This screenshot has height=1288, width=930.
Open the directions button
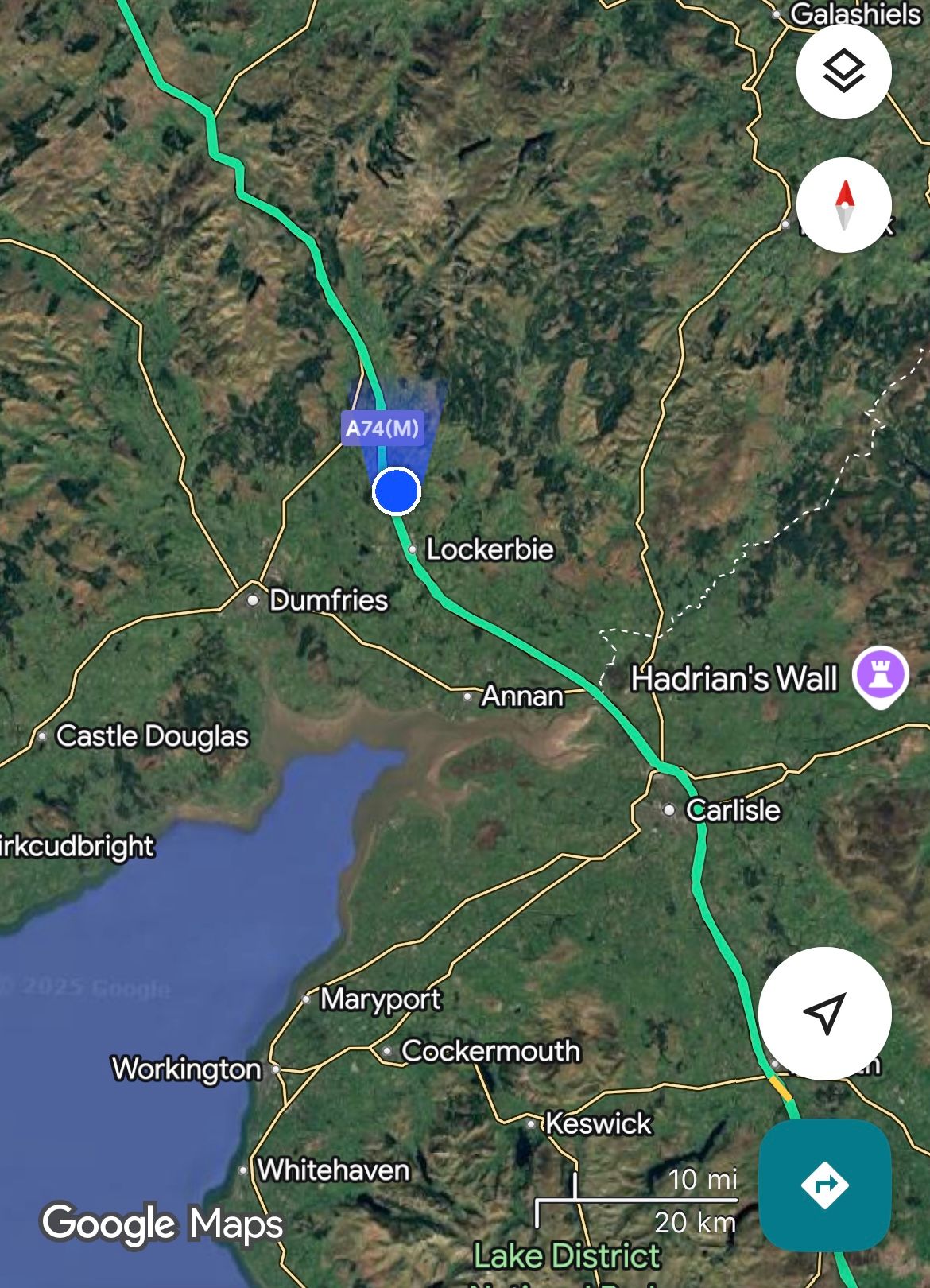[824, 1185]
